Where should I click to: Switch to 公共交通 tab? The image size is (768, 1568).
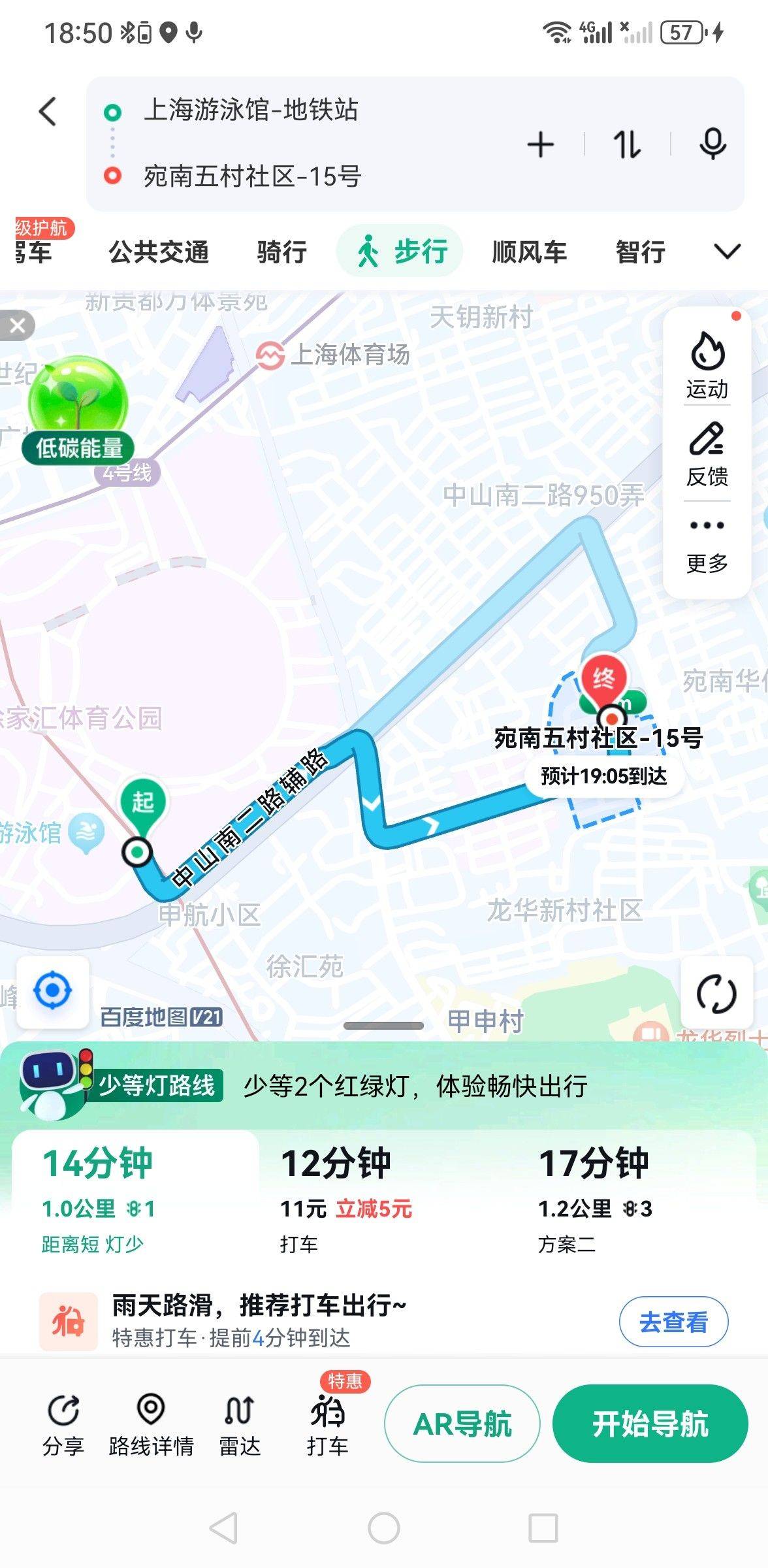coord(159,252)
